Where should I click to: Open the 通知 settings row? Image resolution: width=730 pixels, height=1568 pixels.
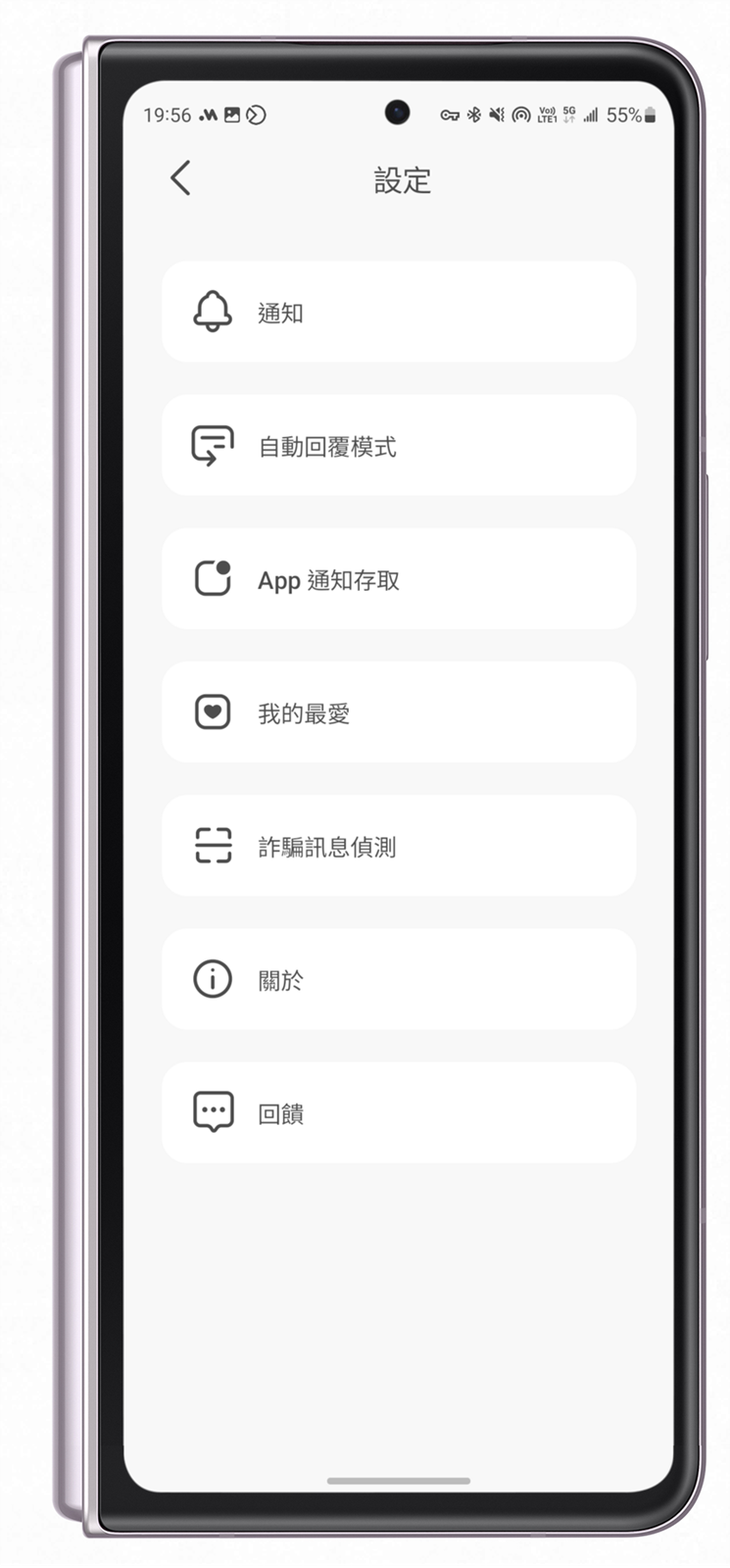398,313
